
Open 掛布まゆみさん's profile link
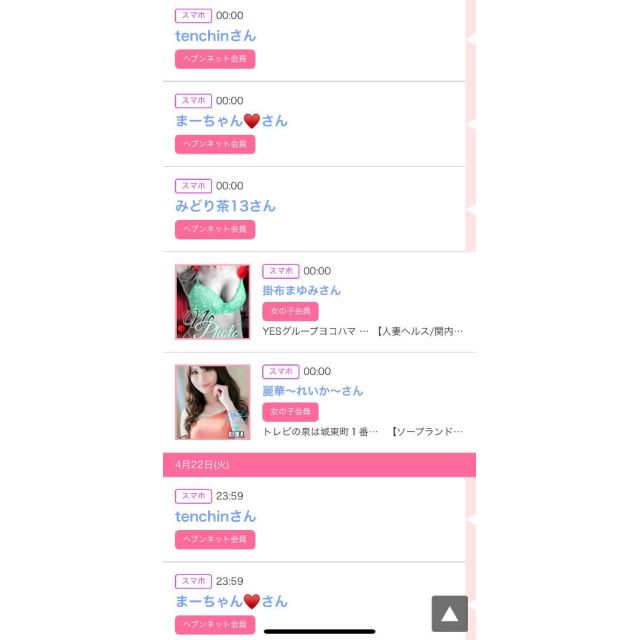pos(301,290)
